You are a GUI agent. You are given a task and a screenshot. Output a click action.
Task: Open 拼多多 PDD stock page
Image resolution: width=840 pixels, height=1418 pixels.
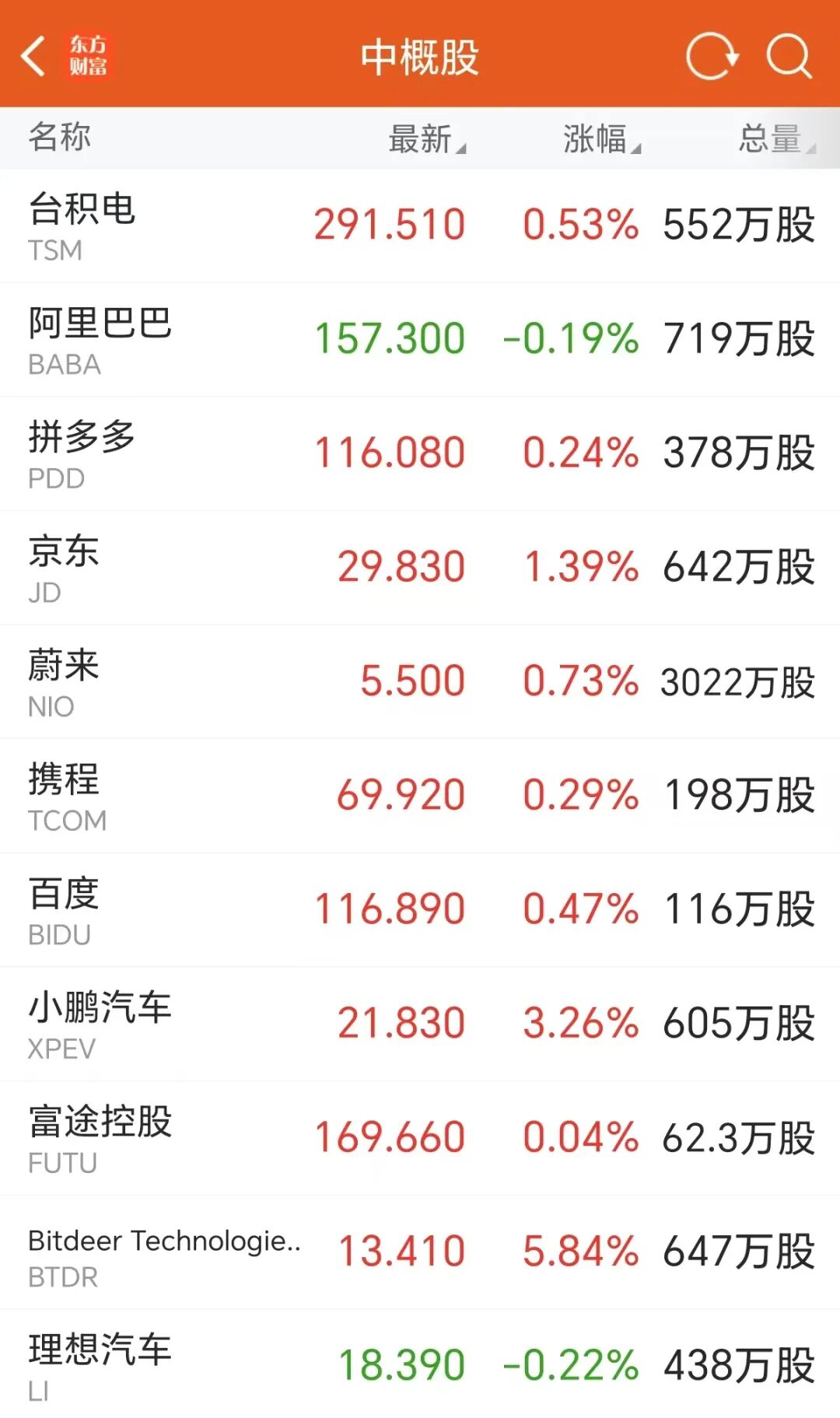pyautogui.click(x=420, y=453)
